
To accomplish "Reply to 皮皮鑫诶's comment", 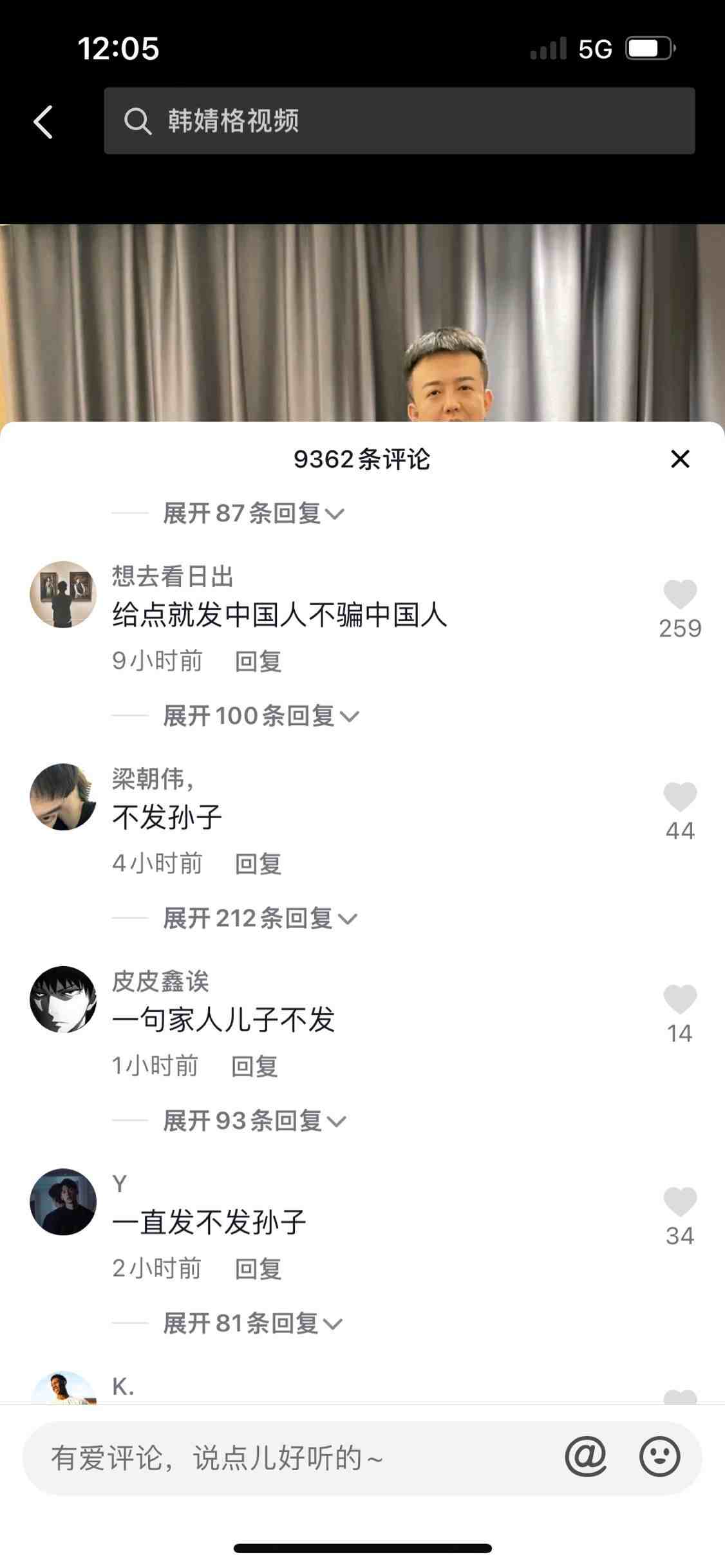I will 254,1067.
